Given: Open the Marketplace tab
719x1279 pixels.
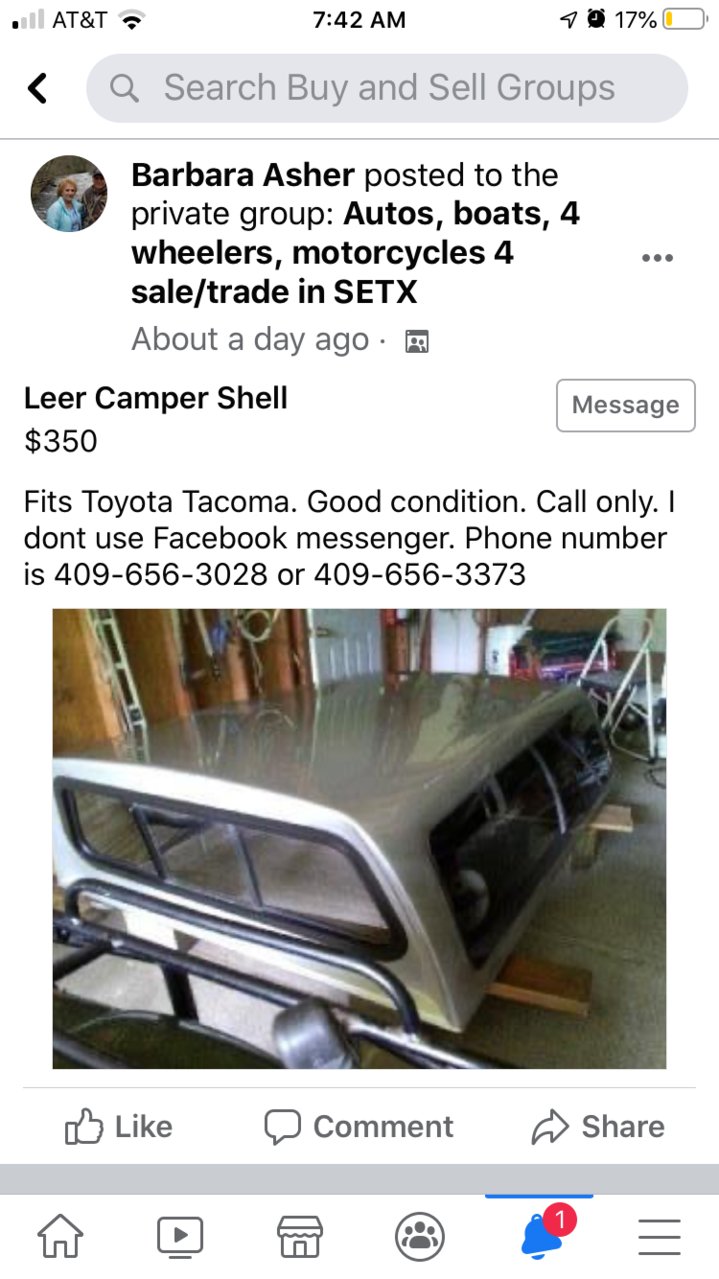Looking at the screenshot, I should (300, 1237).
